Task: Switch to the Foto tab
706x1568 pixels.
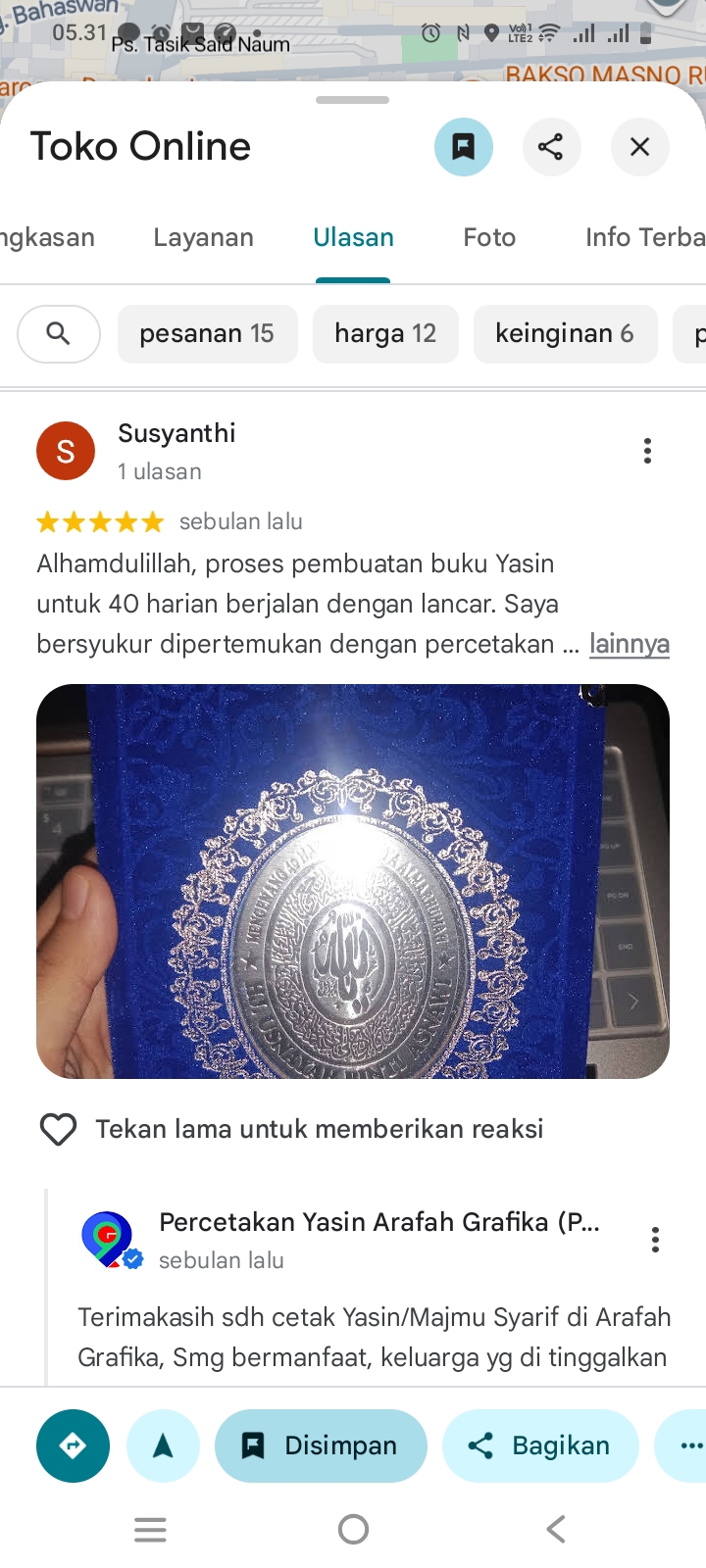Action: 489,237
